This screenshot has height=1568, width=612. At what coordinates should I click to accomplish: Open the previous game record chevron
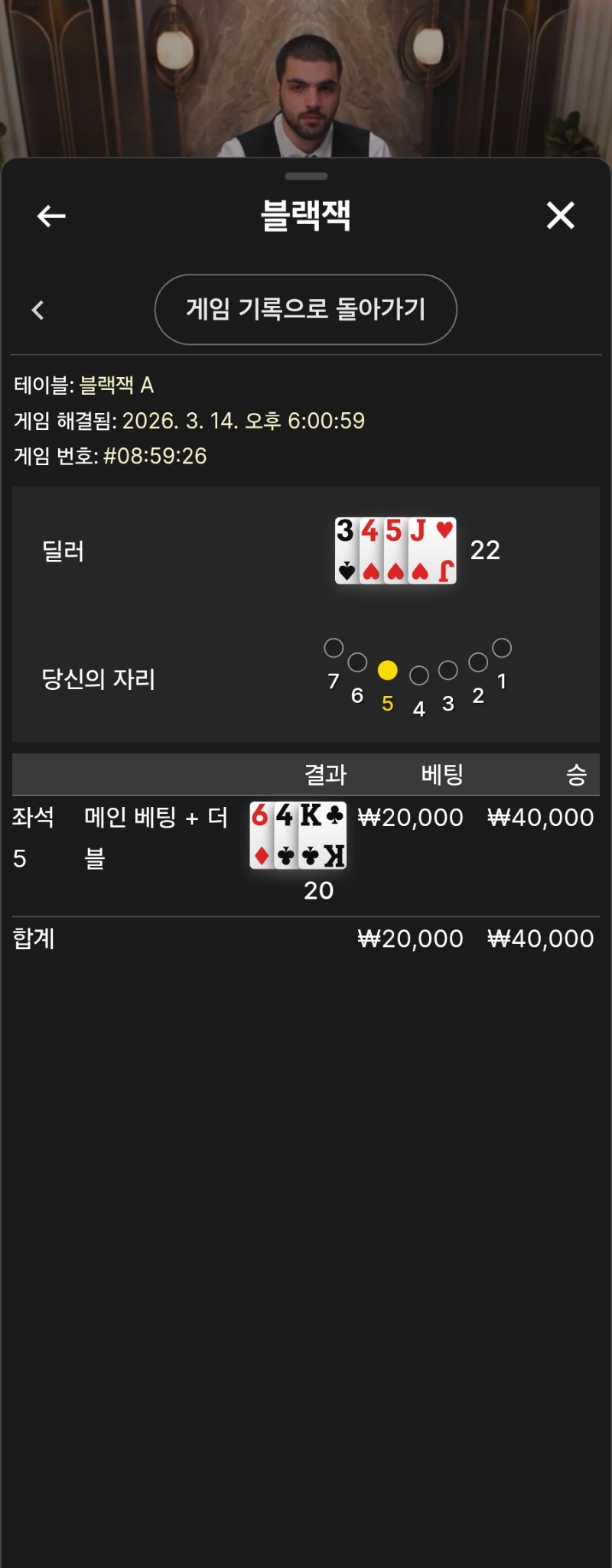38,310
